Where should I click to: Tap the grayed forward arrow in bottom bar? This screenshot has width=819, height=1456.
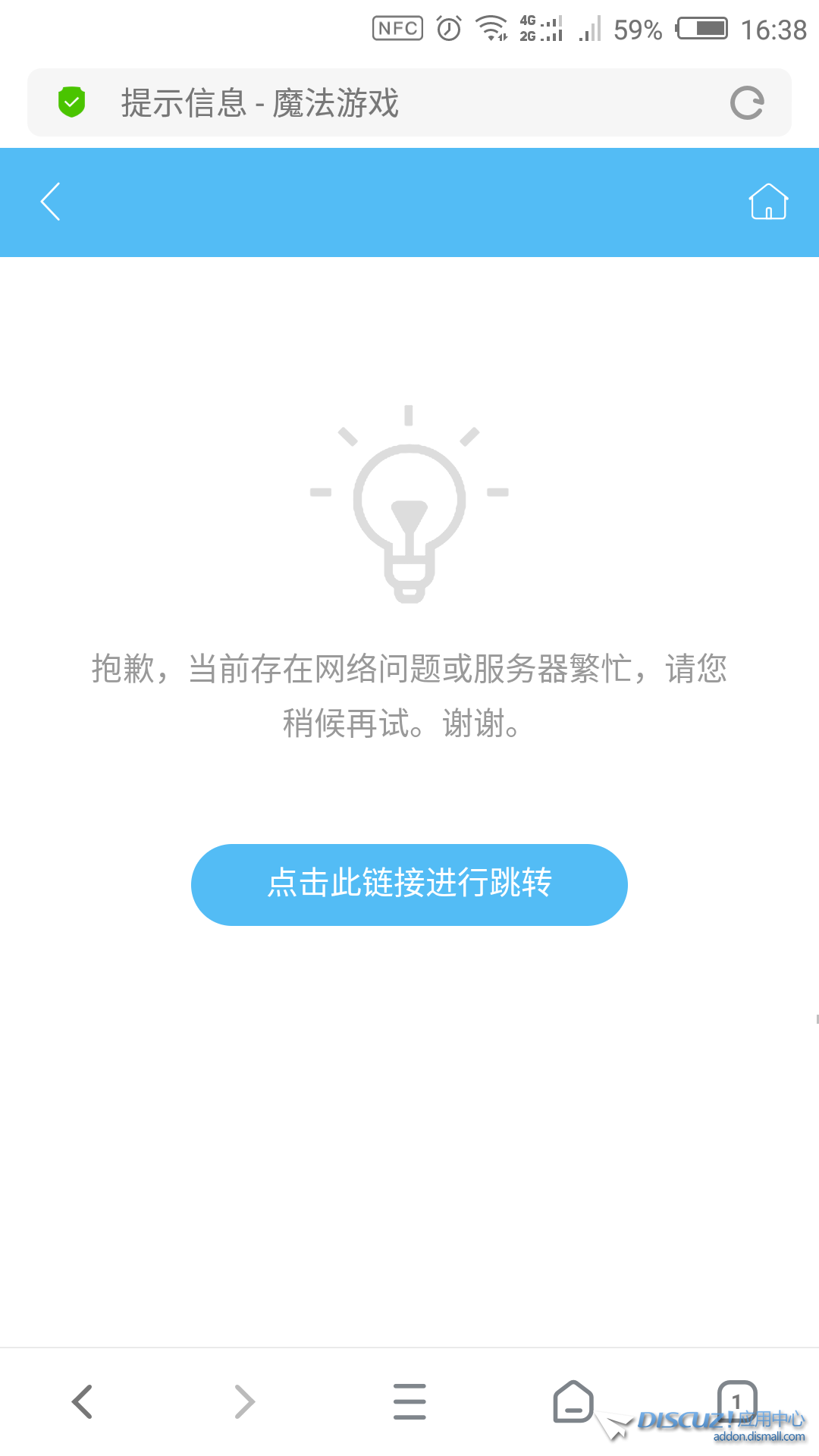(x=244, y=1401)
